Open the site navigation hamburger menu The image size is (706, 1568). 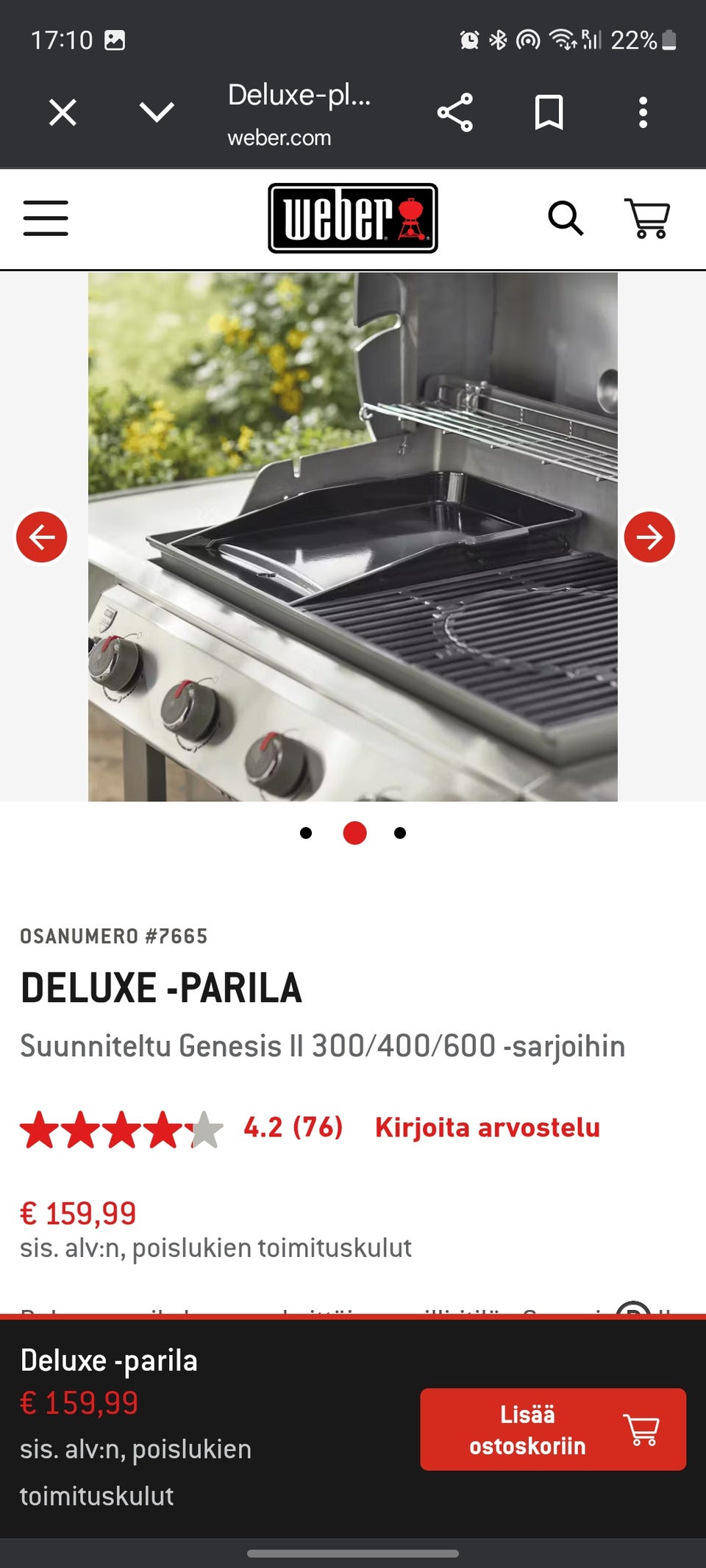click(46, 218)
